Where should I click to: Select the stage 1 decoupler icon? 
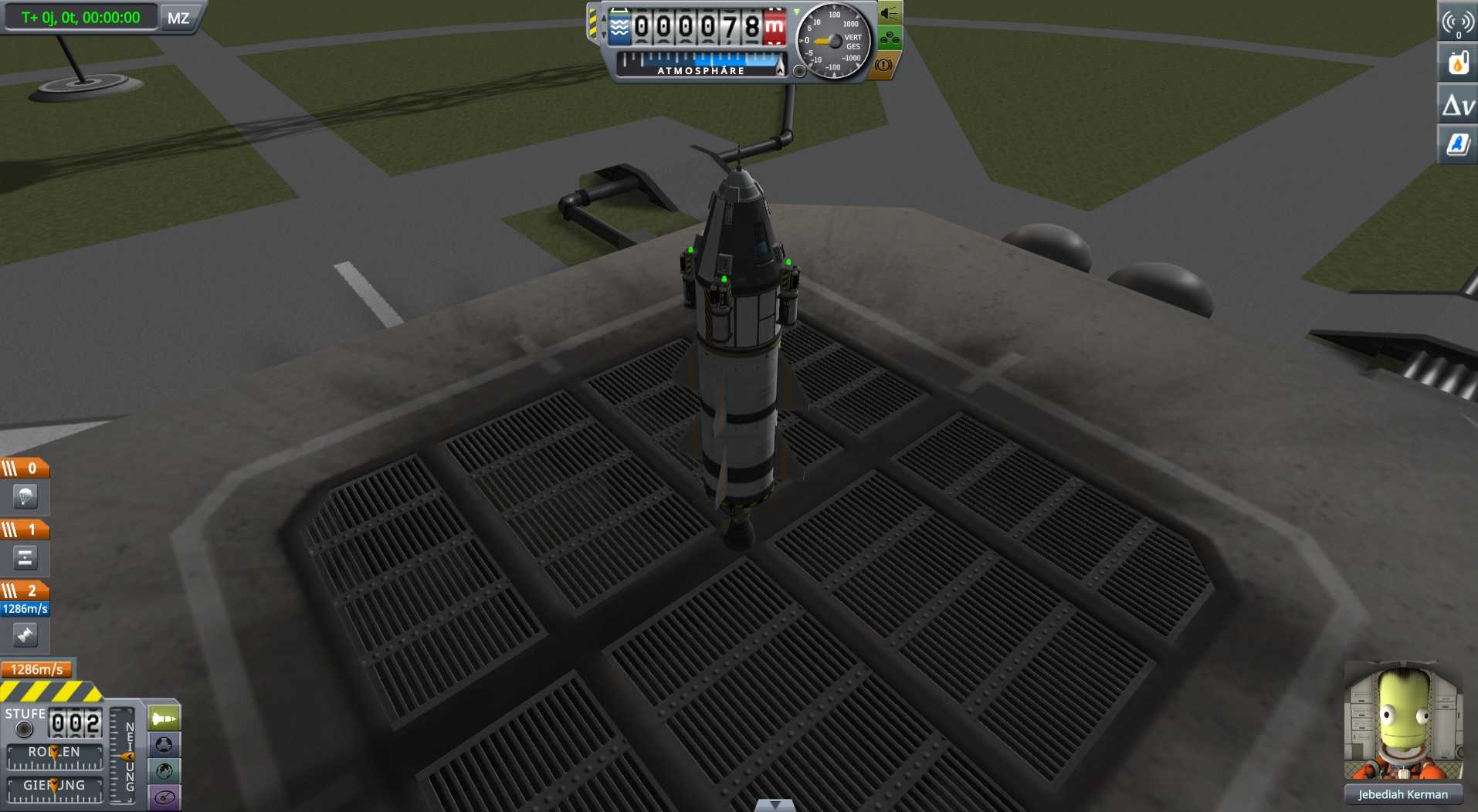(25, 557)
